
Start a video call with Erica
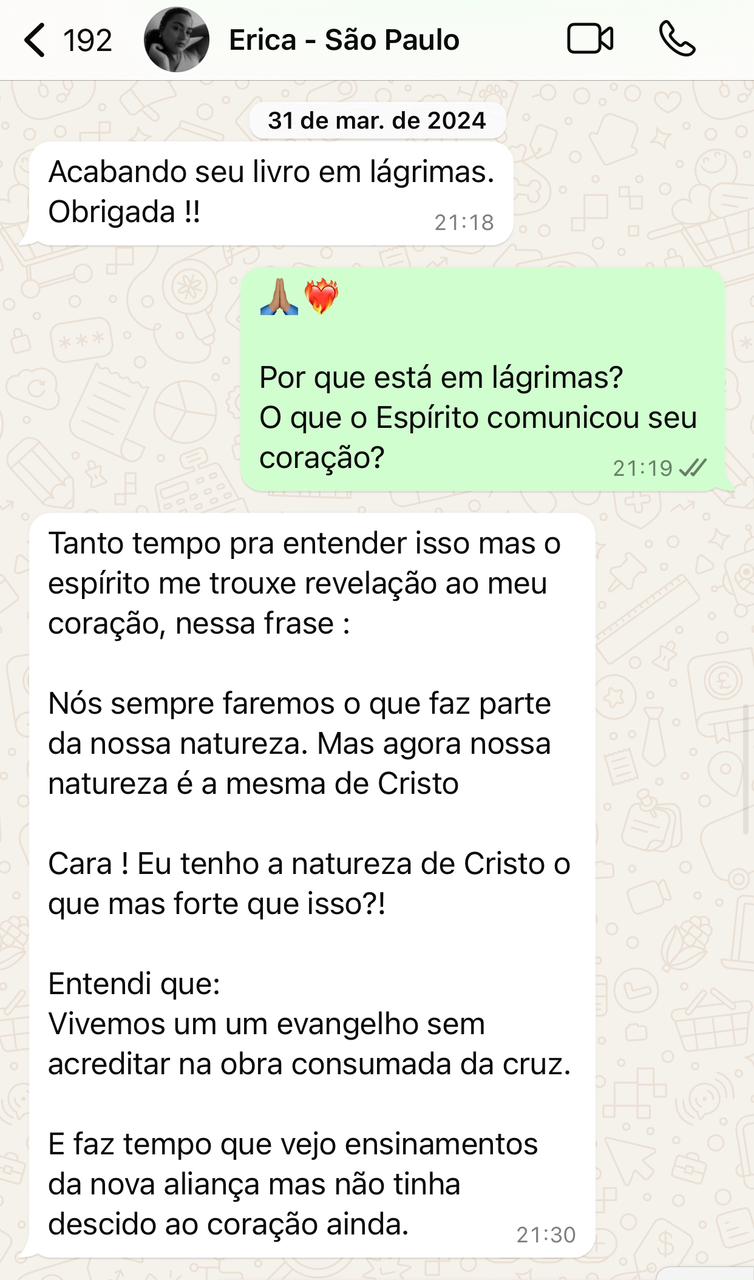[590, 39]
